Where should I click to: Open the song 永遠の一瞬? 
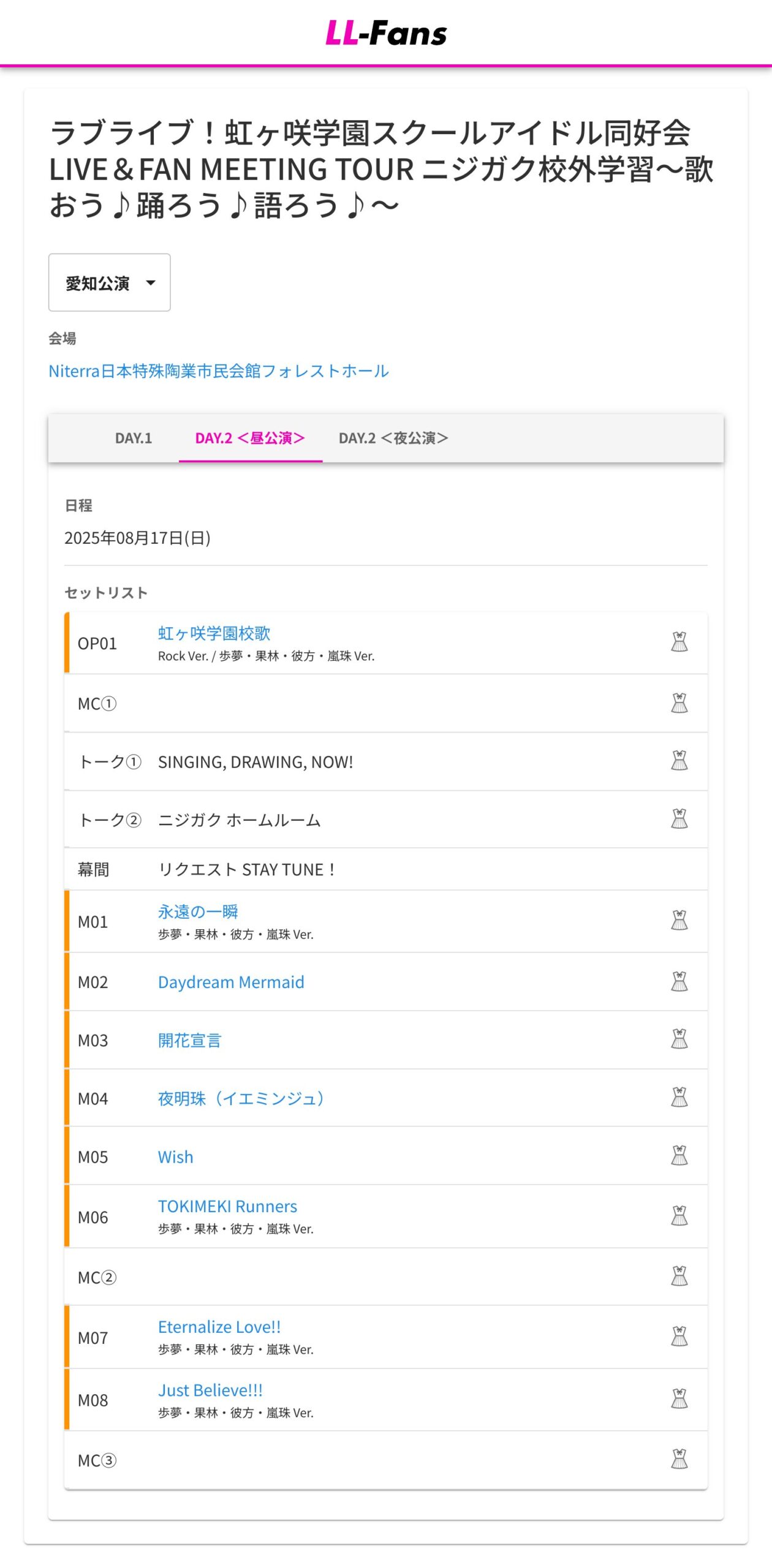point(198,911)
